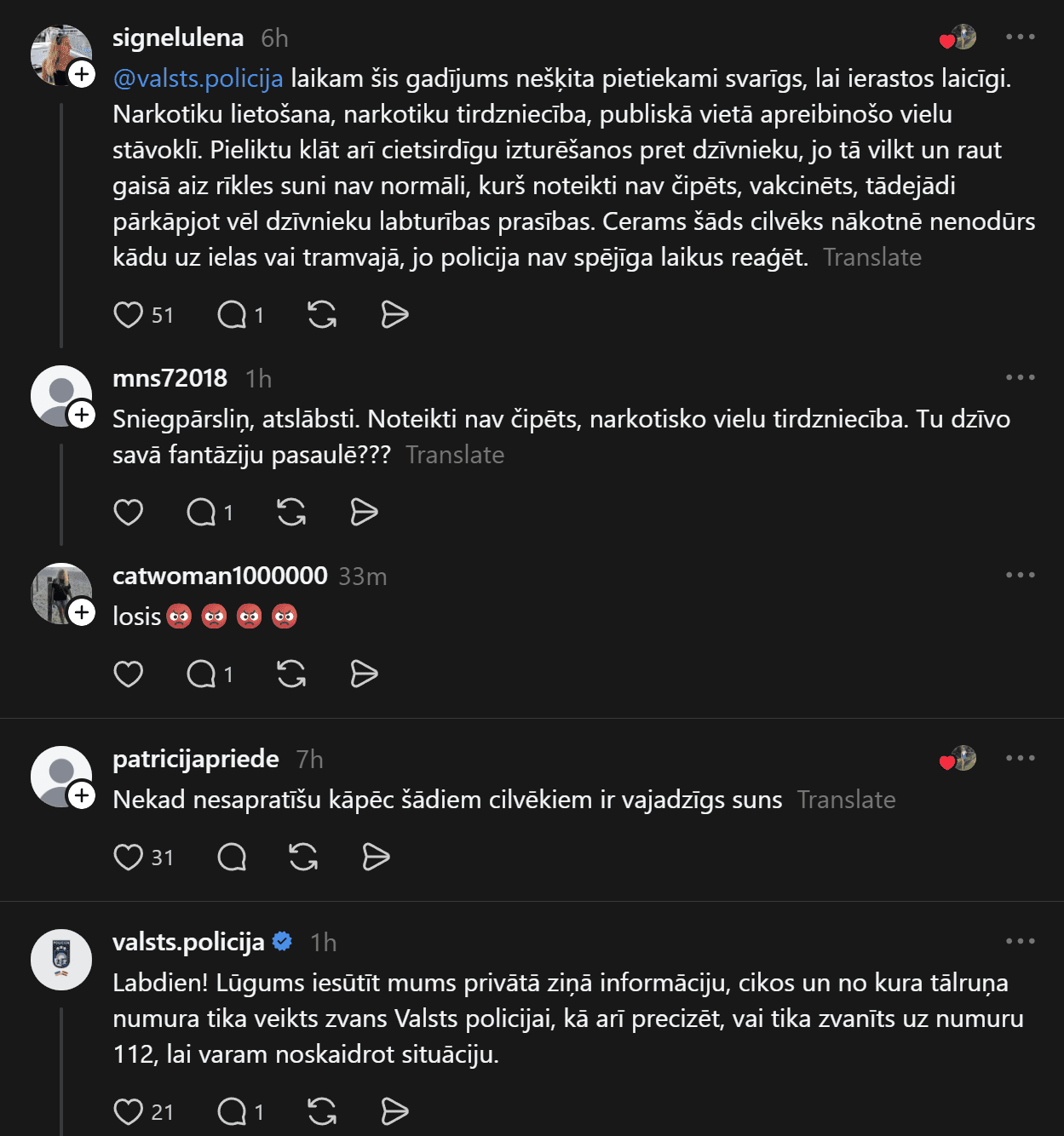The height and width of the screenshot is (1136, 1064).
Task: Share valsts.policija's reply
Action: (394, 1112)
